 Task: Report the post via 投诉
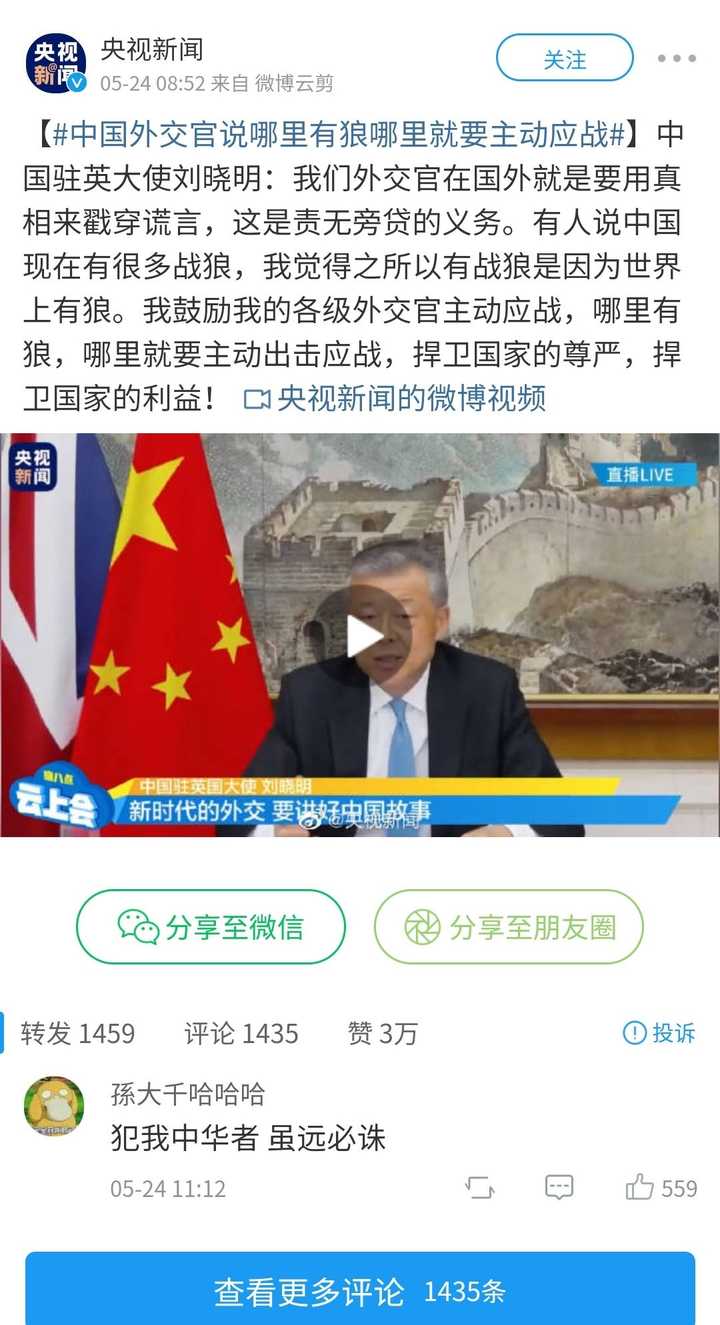(658, 1033)
